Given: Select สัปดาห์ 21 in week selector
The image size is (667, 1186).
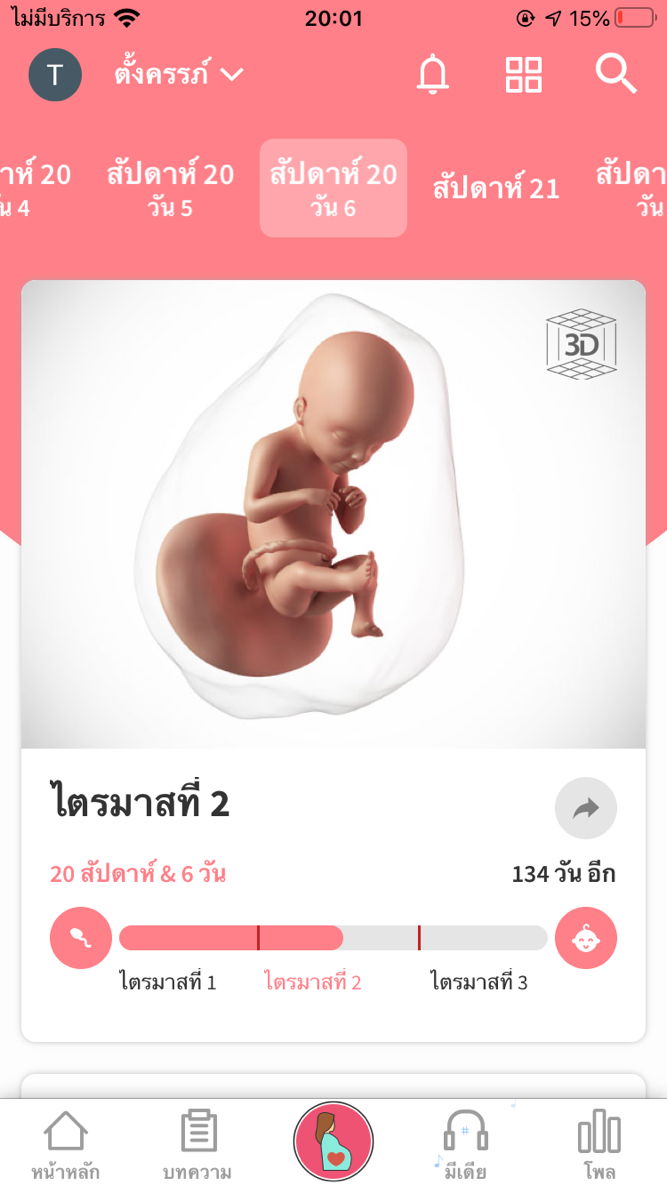Looking at the screenshot, I should pos(496,188).
